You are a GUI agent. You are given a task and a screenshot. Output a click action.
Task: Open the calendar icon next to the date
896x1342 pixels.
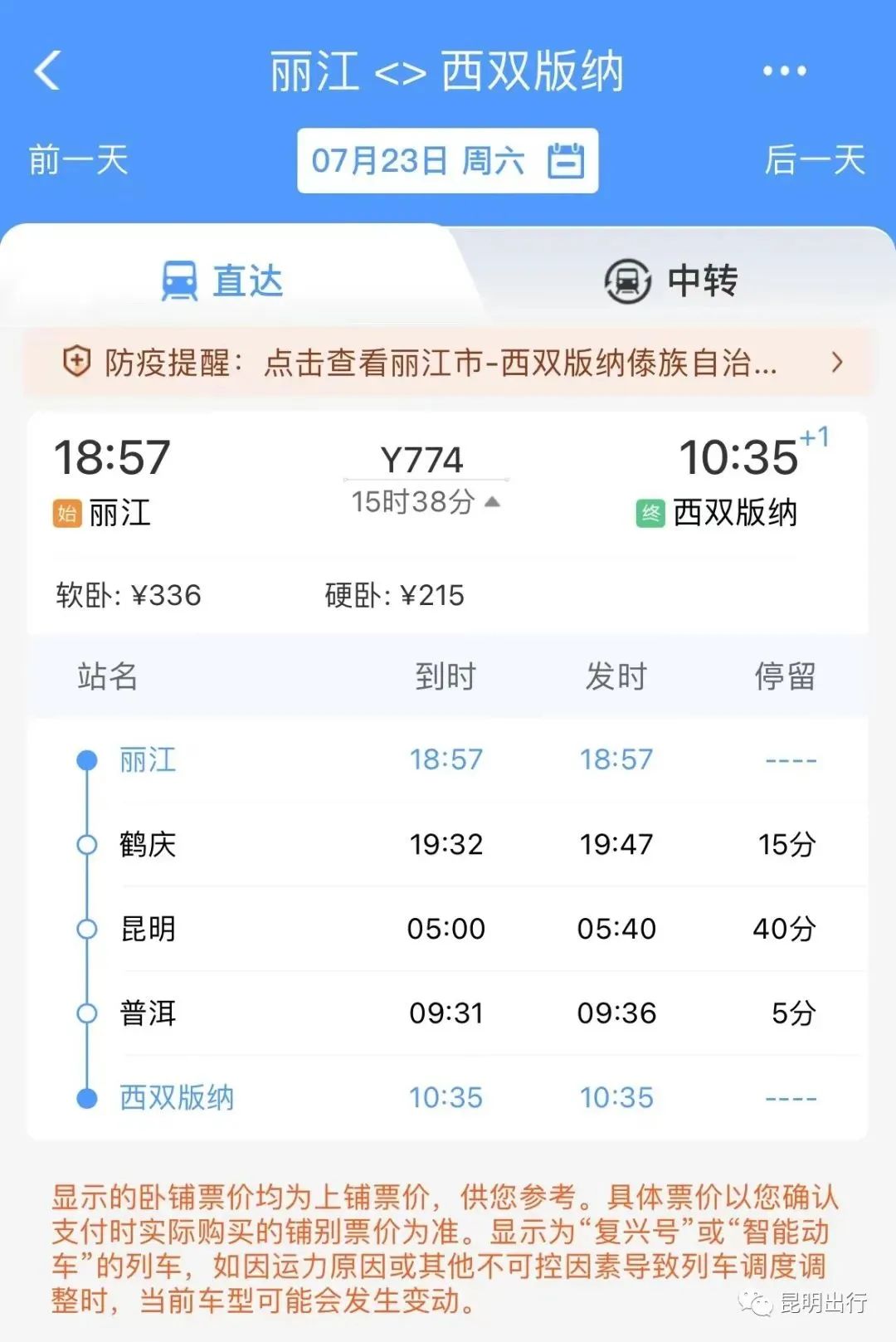coord(567,161)
